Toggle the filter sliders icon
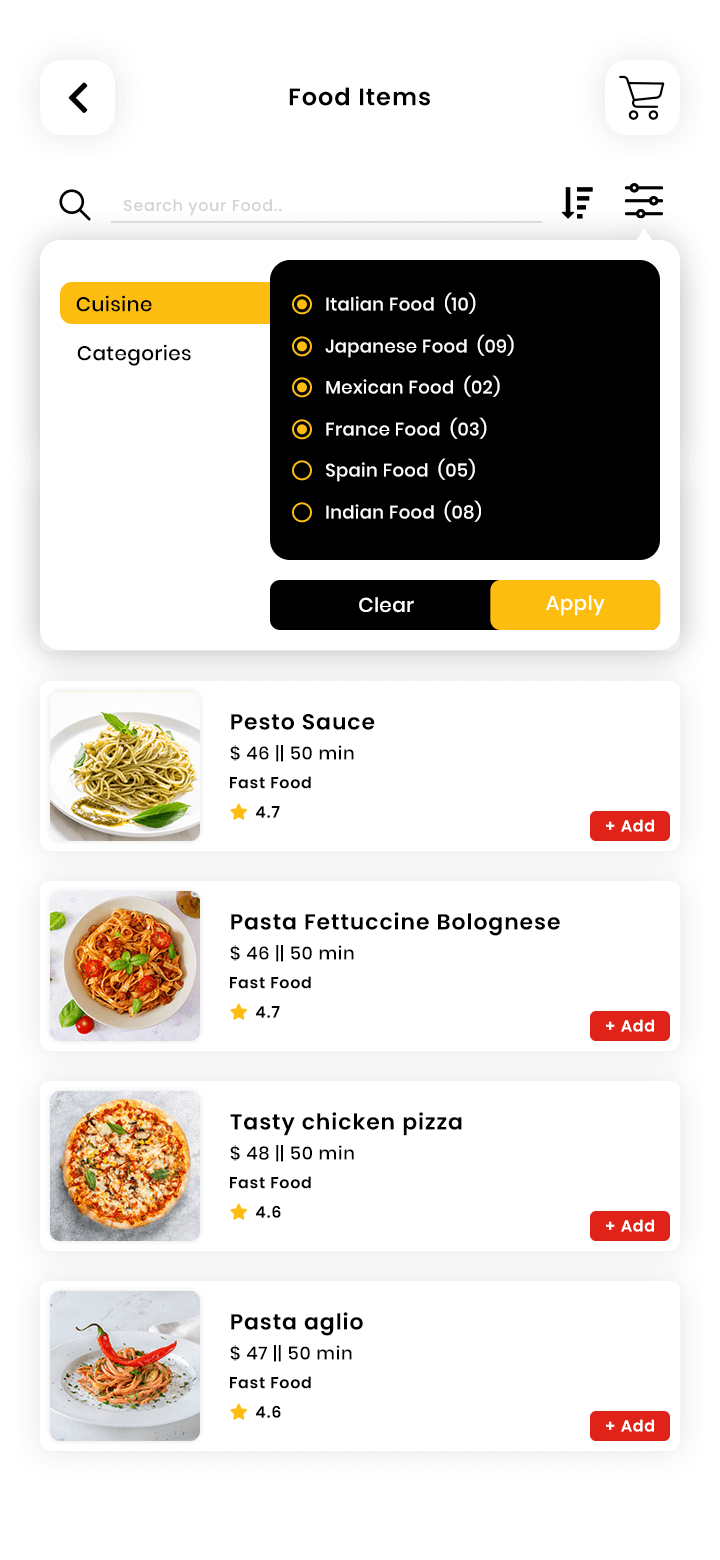720x1560 pixels. tap(644, 201)
